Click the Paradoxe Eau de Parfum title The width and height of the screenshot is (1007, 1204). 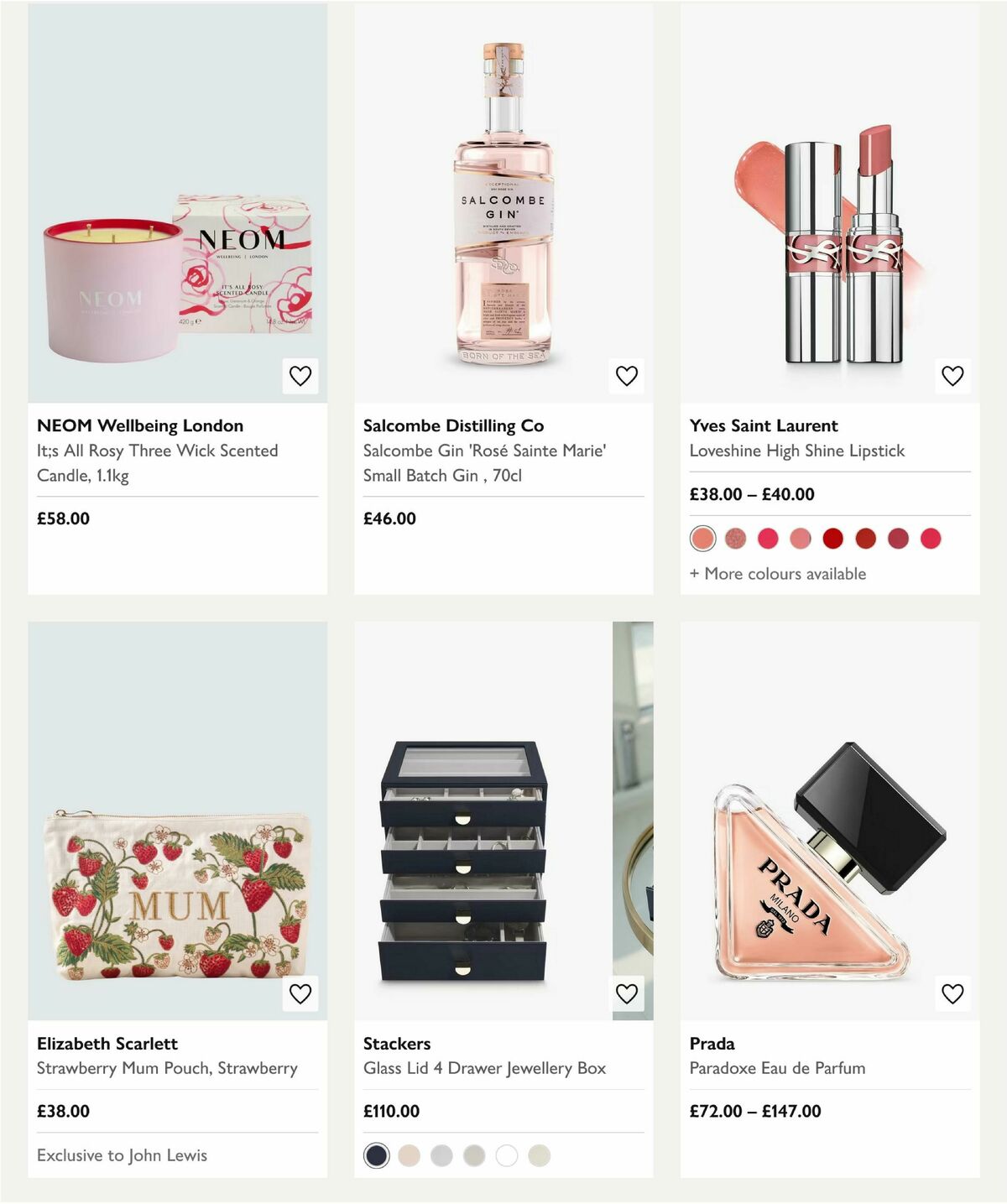pos(777,1068)
